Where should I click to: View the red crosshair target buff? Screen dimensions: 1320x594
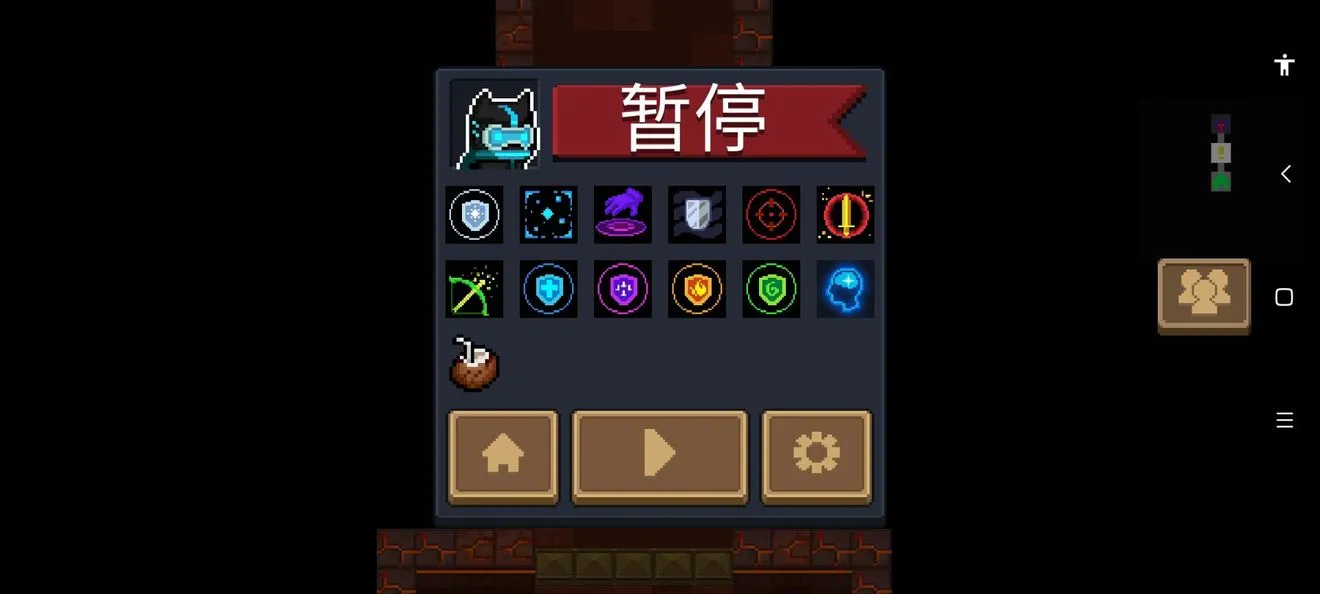tap(771, 214)
